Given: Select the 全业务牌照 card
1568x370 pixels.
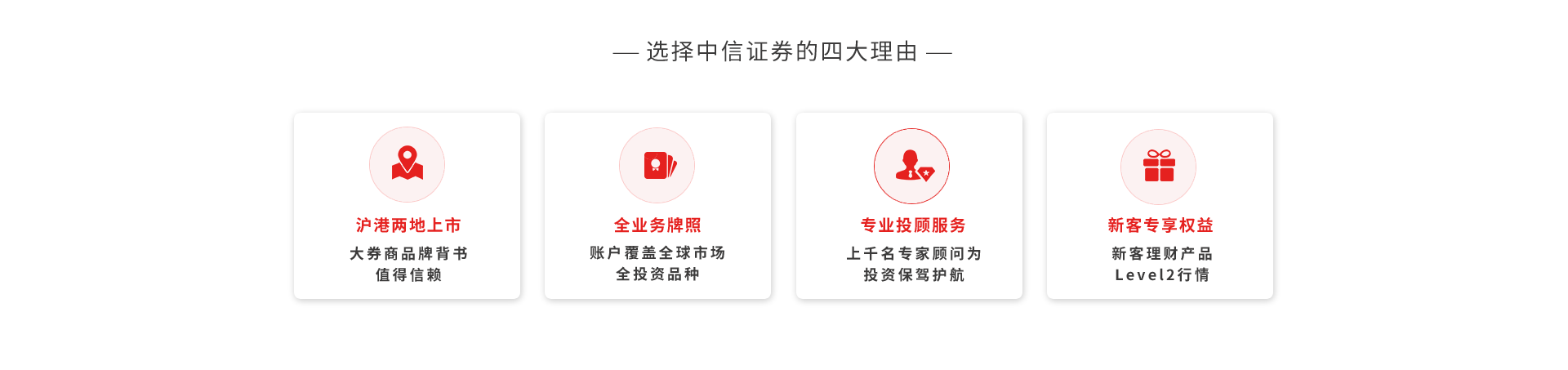Looking at the screenshot, I should point(657,206).
